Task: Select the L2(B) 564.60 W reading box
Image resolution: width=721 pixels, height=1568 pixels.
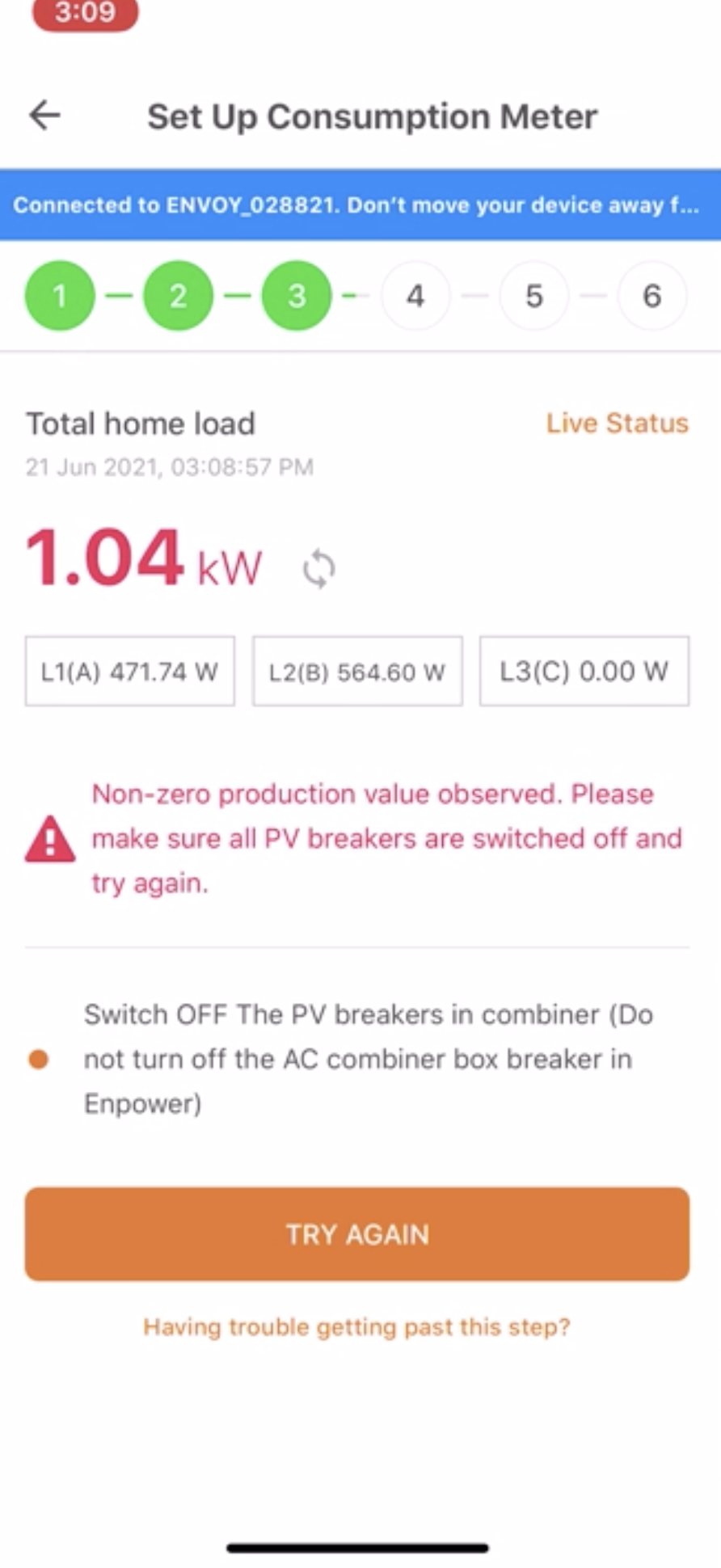Action: (357, 671)
